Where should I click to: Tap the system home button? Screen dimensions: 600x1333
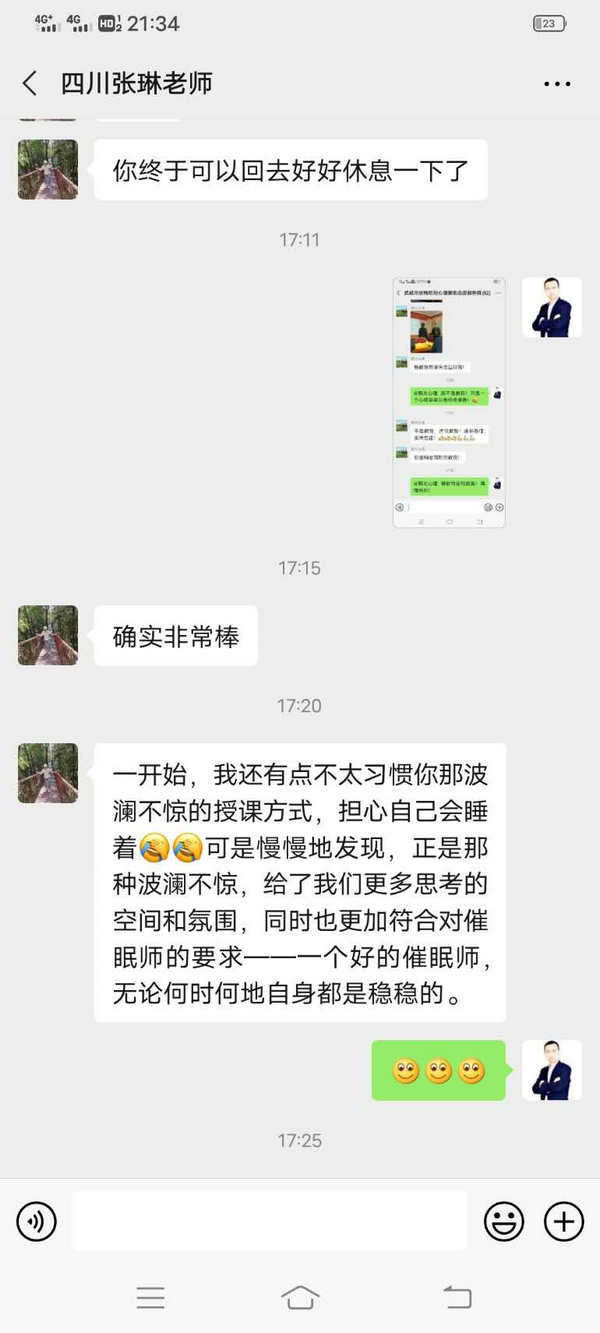pyautogui.click(x=300, y=1298)
